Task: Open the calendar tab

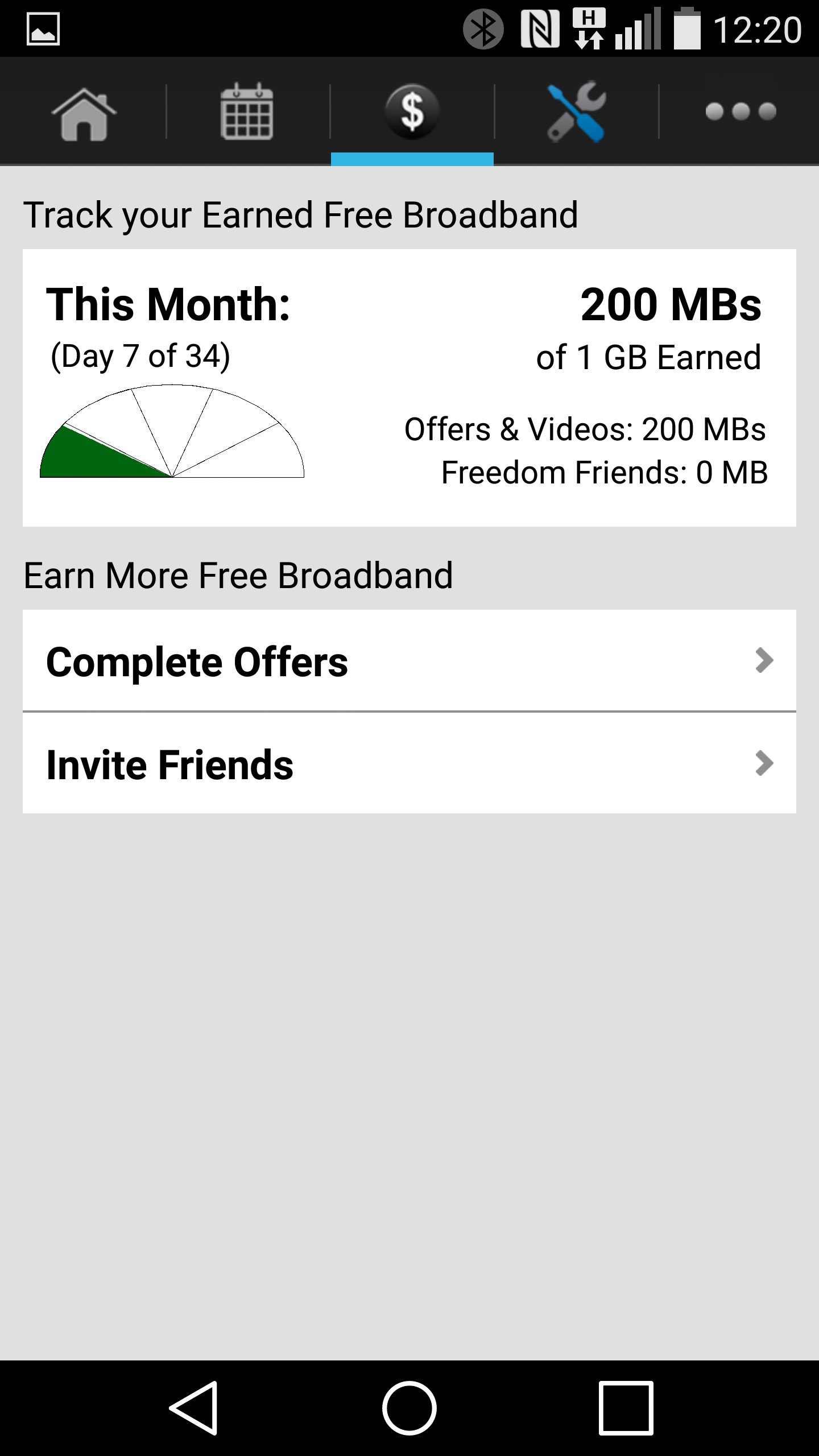Action: pos(247,111)
